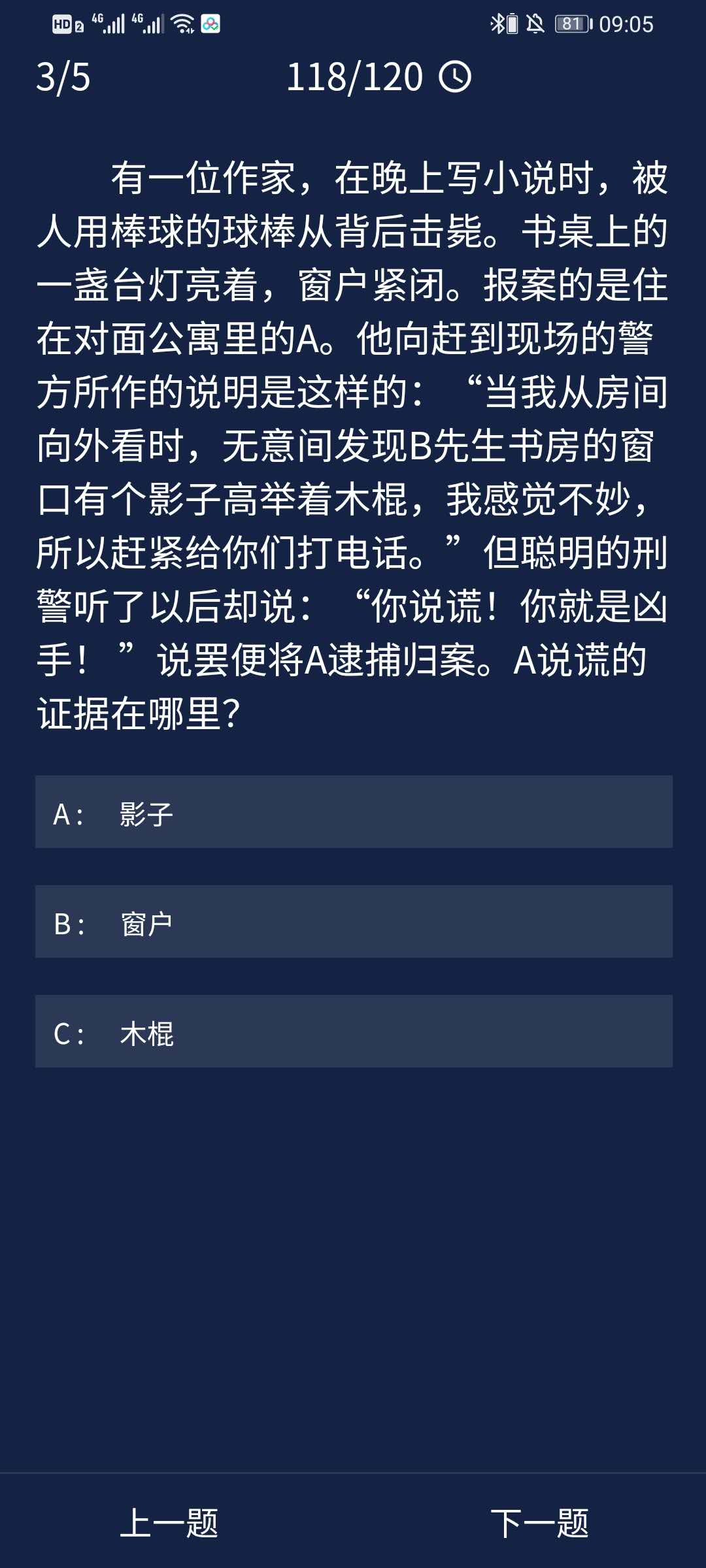The height and width of the screenshot is (1568, 706).
Task: Advance to next question 下一题
Action: pos(539,1523)
